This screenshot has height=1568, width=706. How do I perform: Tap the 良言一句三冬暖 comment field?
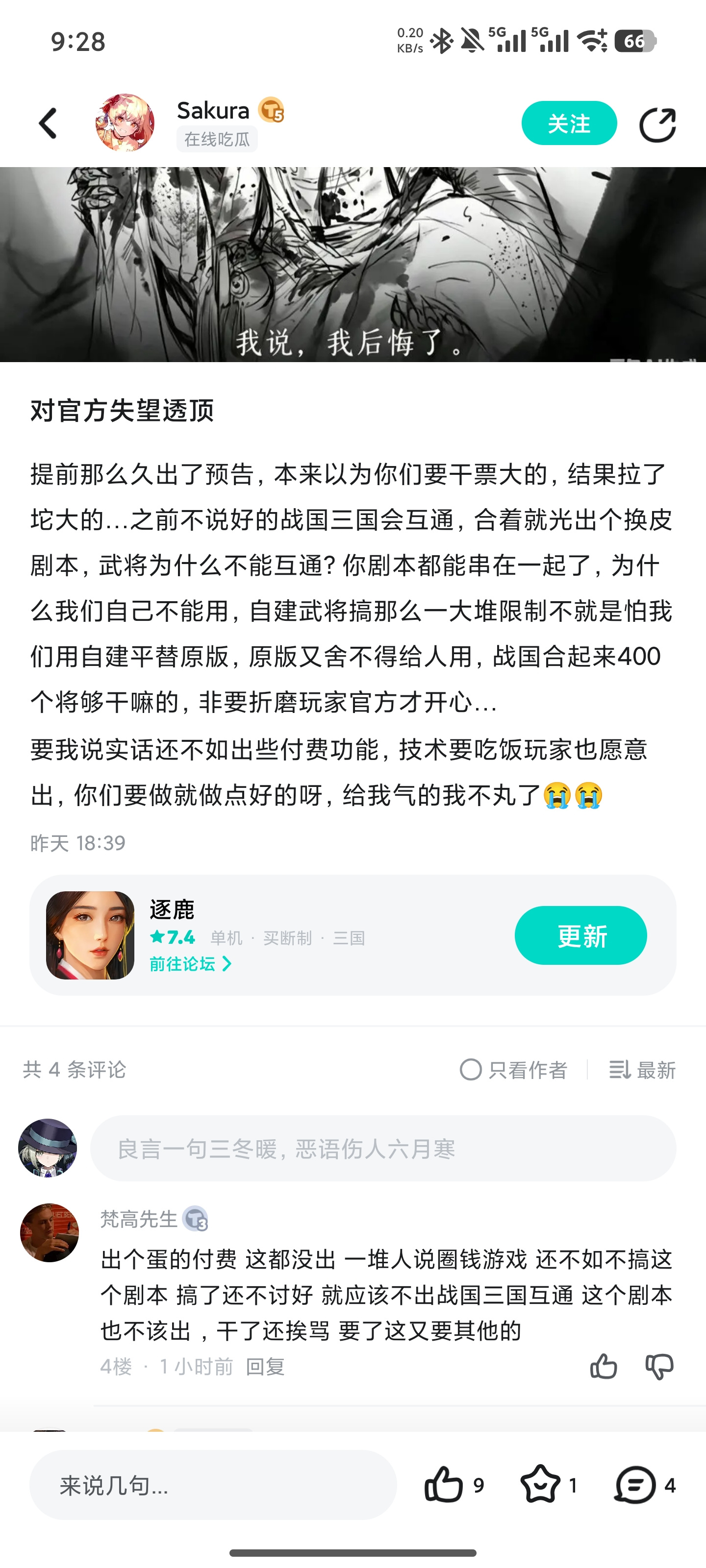(x=383, y=1149)
